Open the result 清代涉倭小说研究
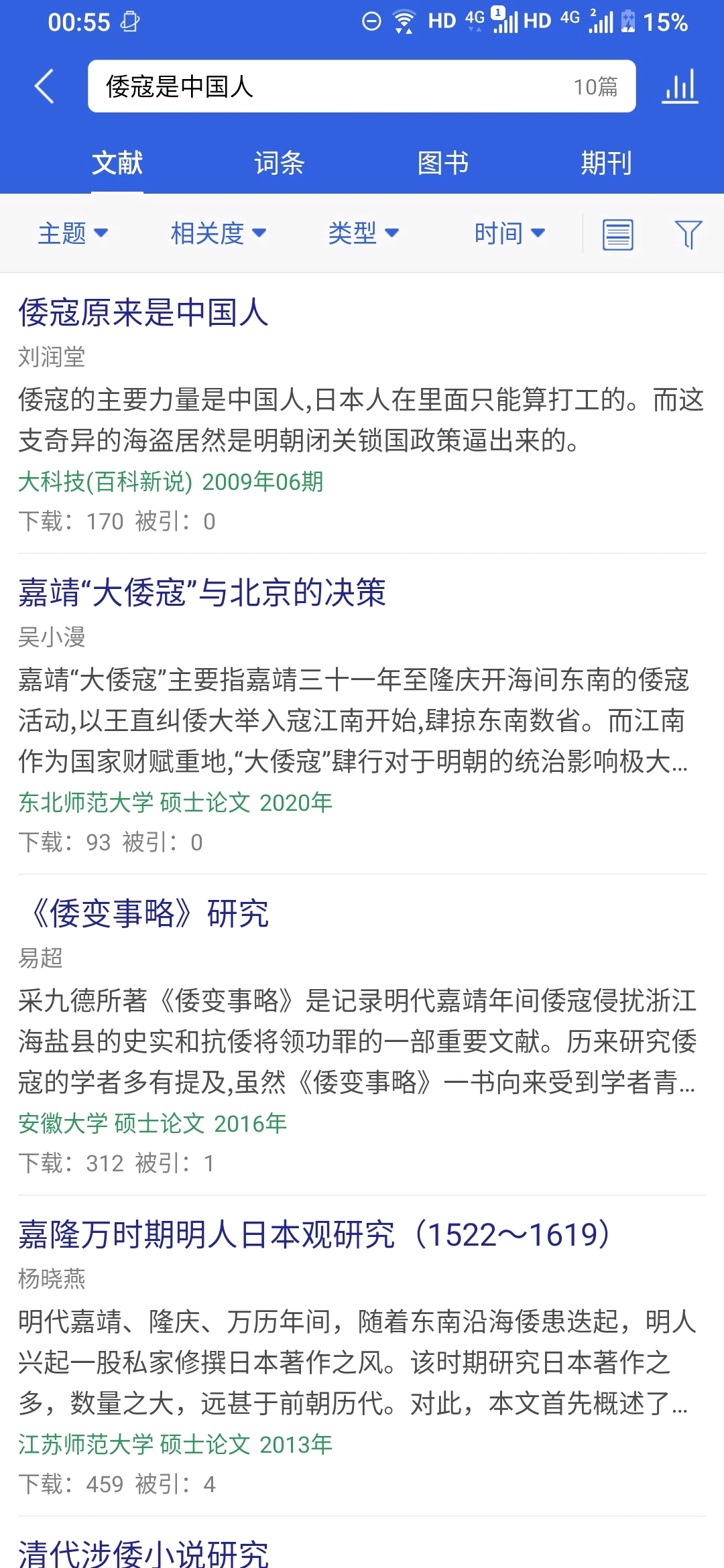 coord(143,1553)
